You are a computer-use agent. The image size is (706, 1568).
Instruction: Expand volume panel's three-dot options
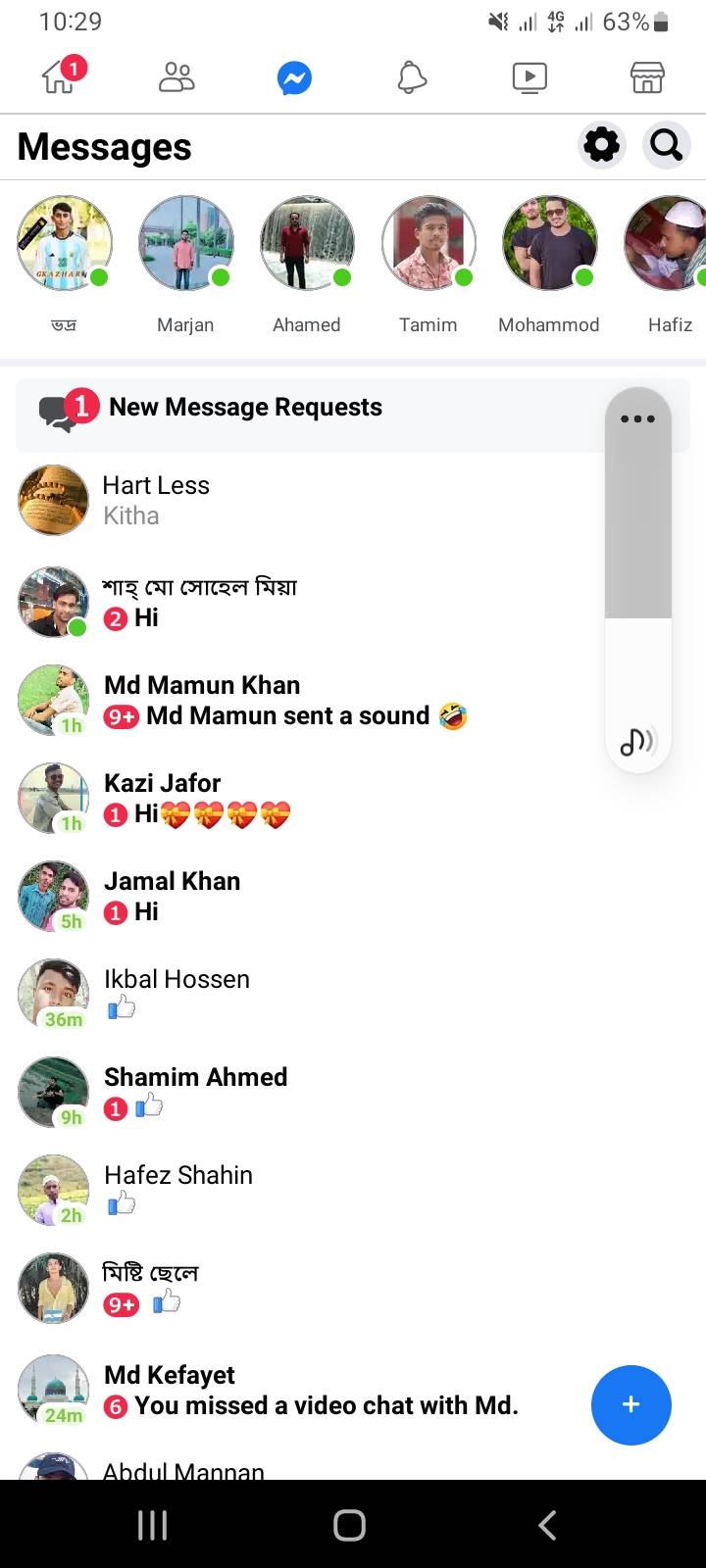(x=637, y=418)
